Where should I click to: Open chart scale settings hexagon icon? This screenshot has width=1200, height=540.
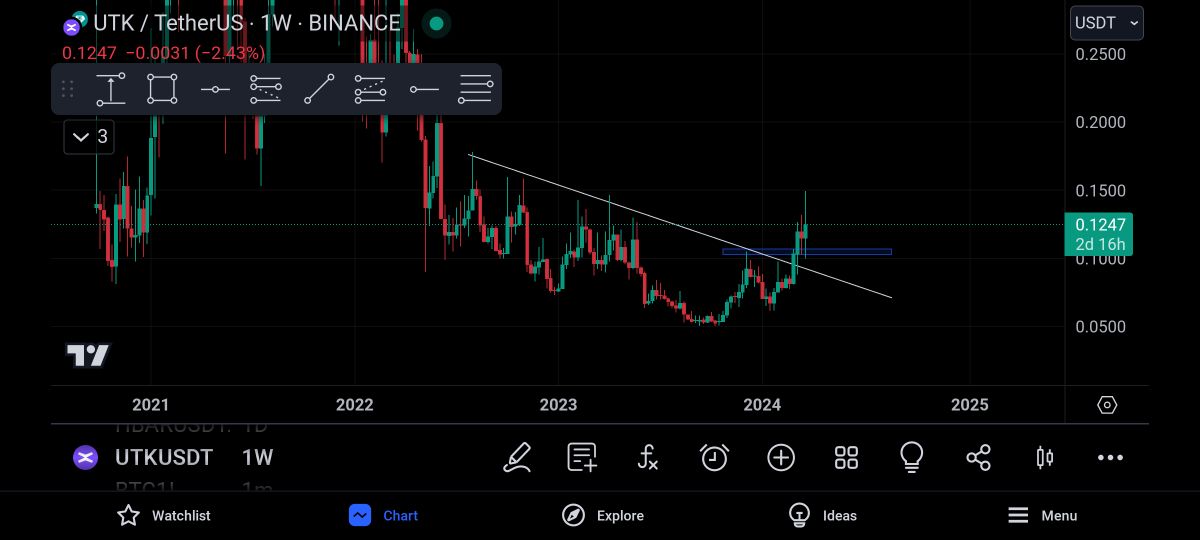1107,405
